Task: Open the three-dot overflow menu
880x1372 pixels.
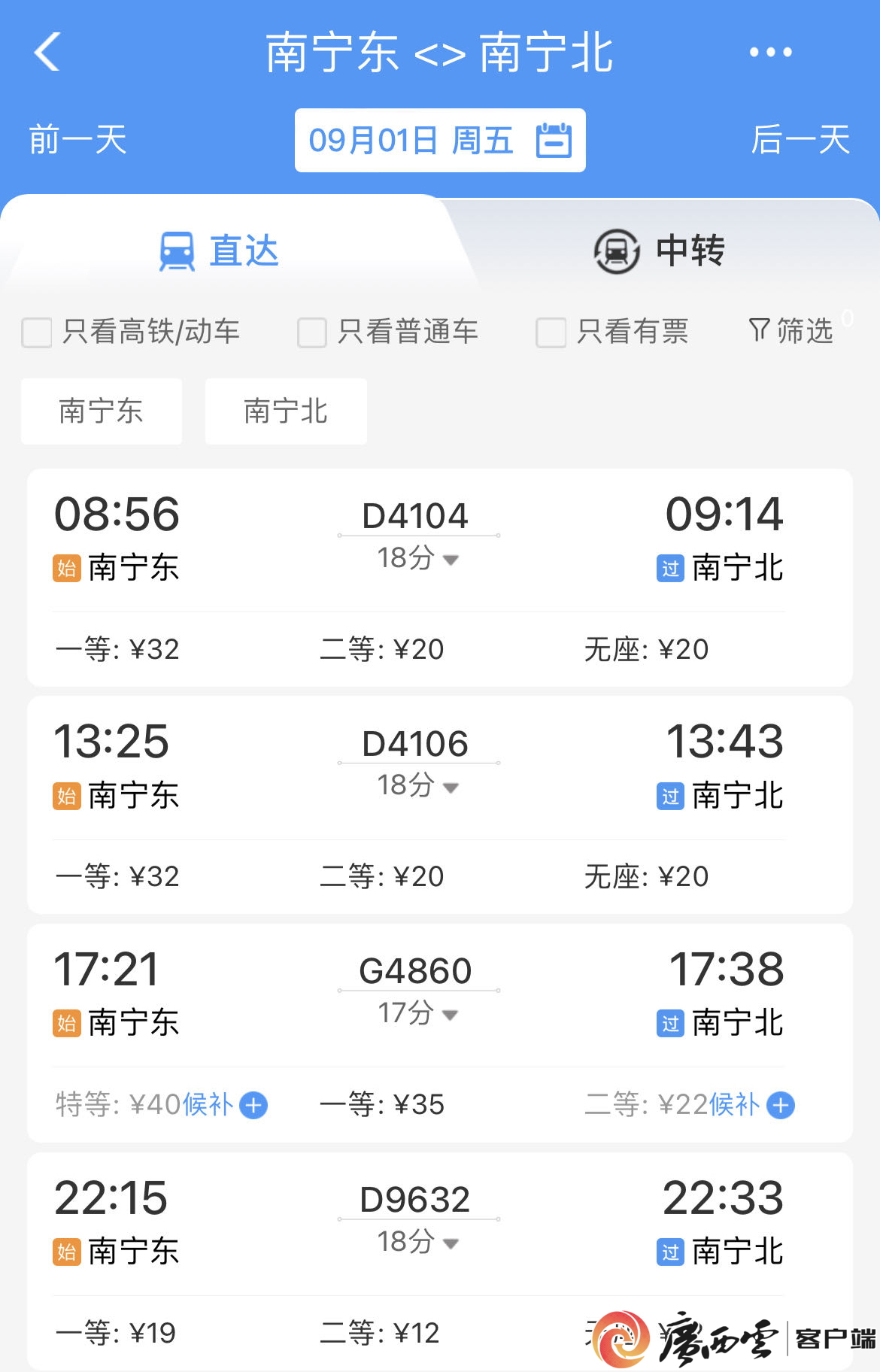Action: coord(770,53)
